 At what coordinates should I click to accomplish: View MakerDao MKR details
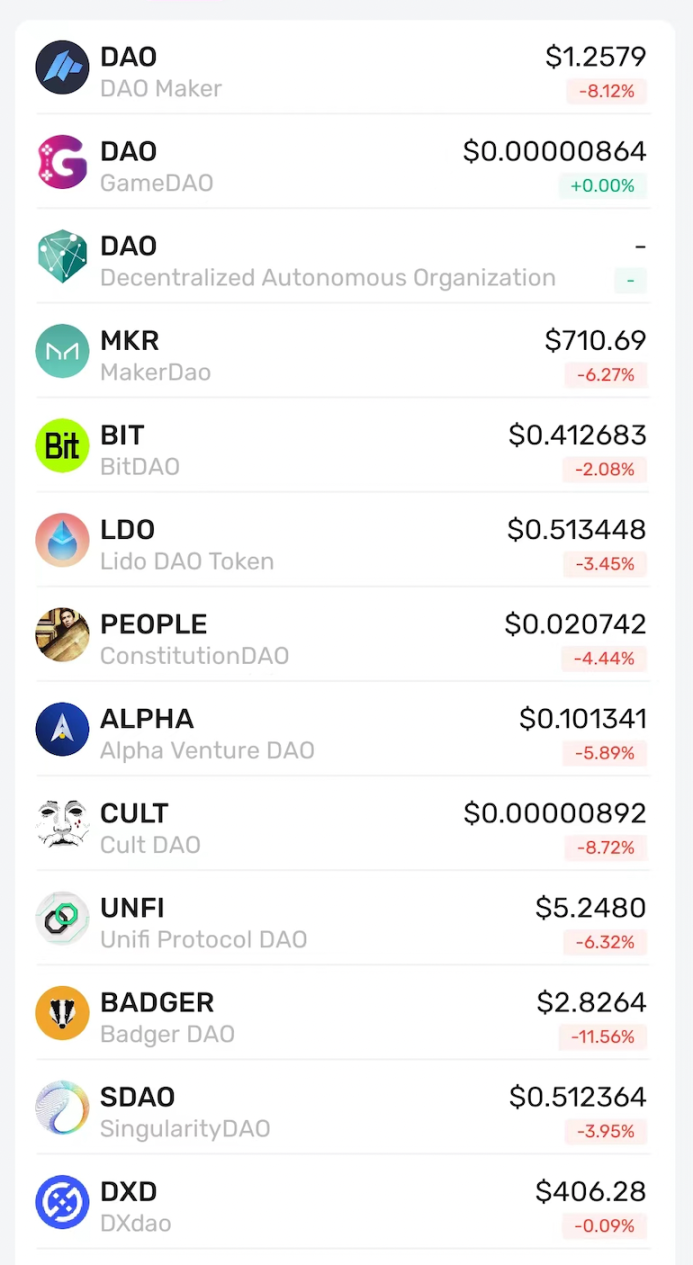pos(340,356)
